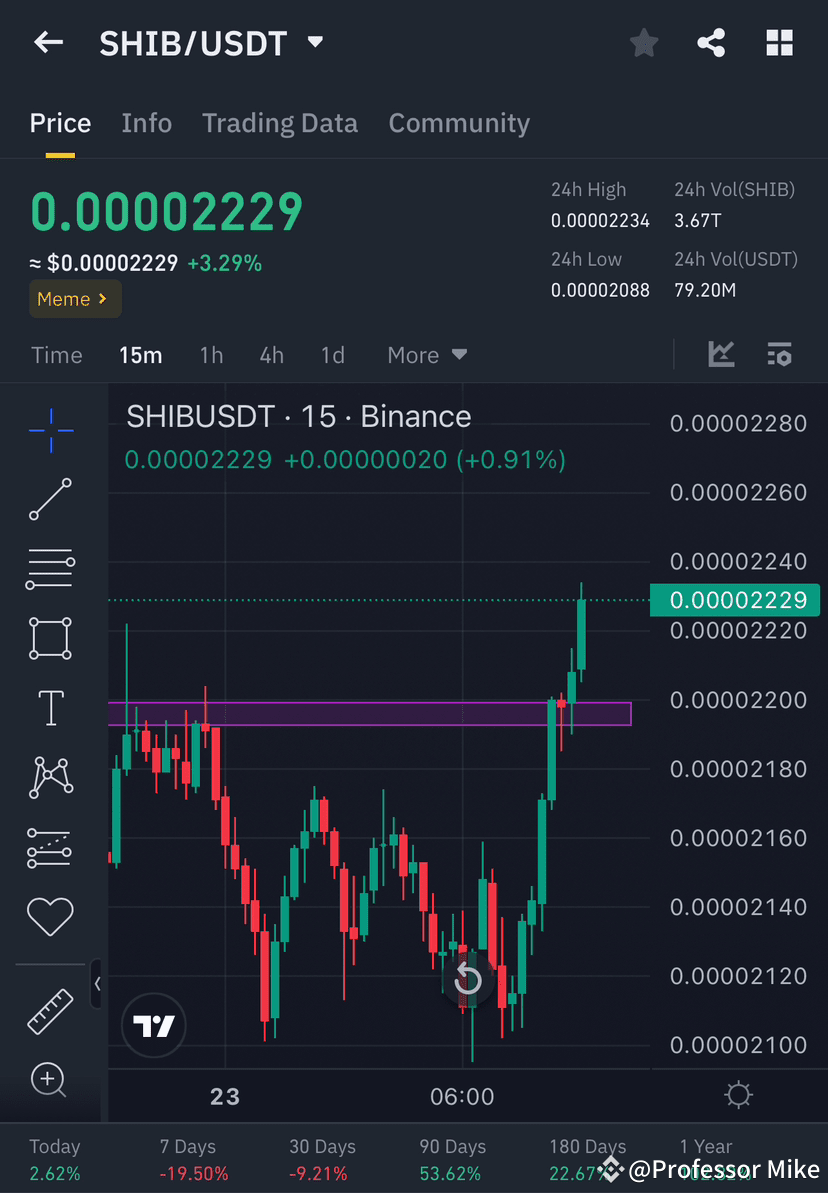Toggle SHIB/USDT as a favorite star
Viewport: 828px width, 1193px height.
(643, 42)
